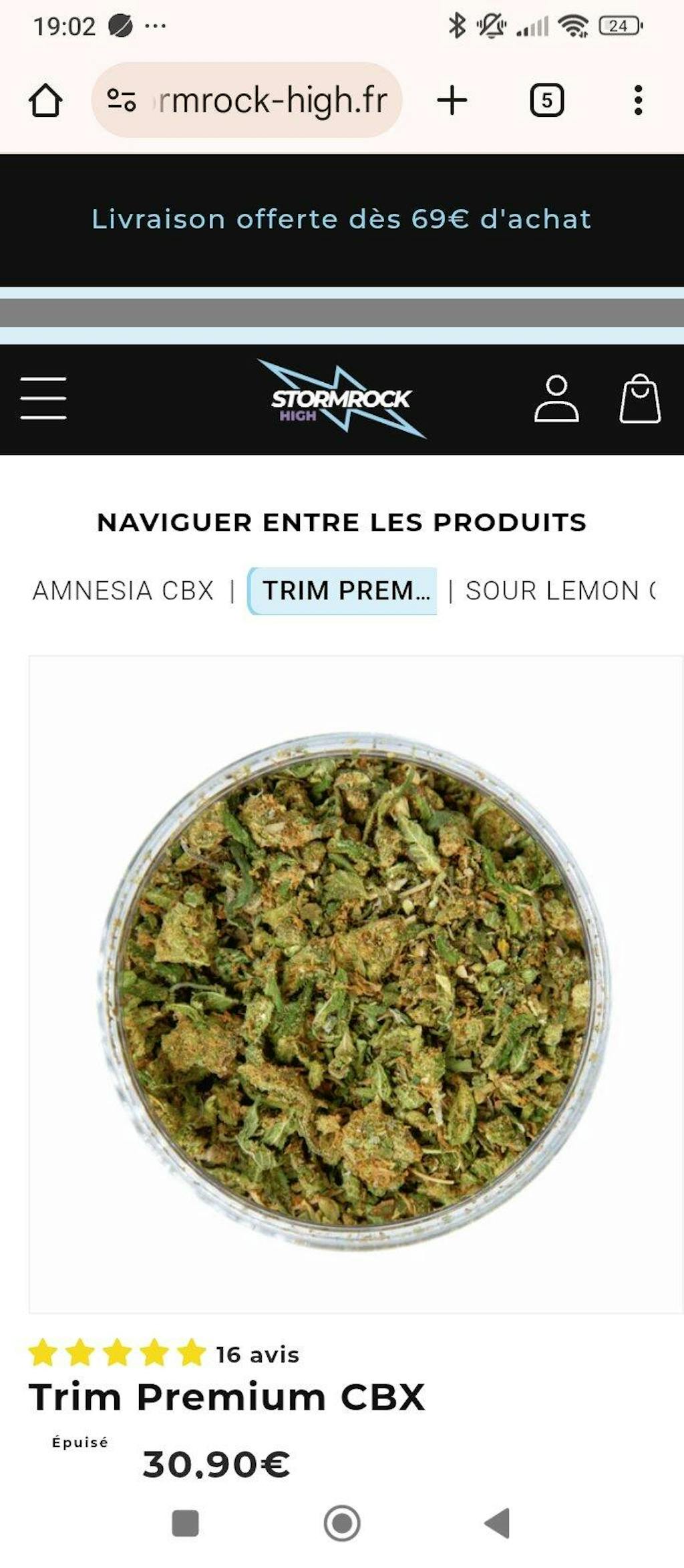Open the site hamburger menu
This screenshot has height=1568, width=684.
43,398
